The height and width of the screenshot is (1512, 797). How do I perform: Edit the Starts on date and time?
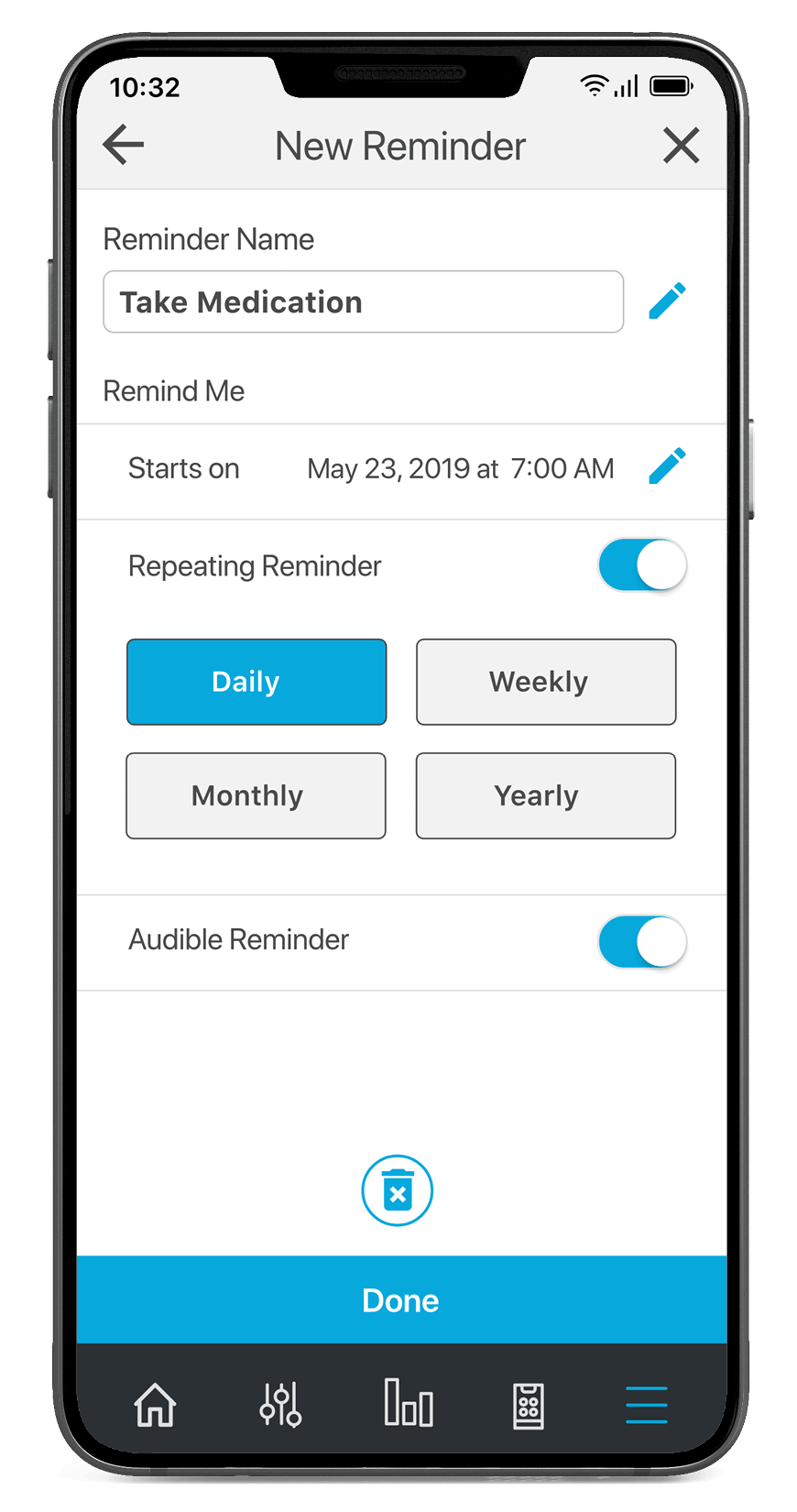(667, 466)
